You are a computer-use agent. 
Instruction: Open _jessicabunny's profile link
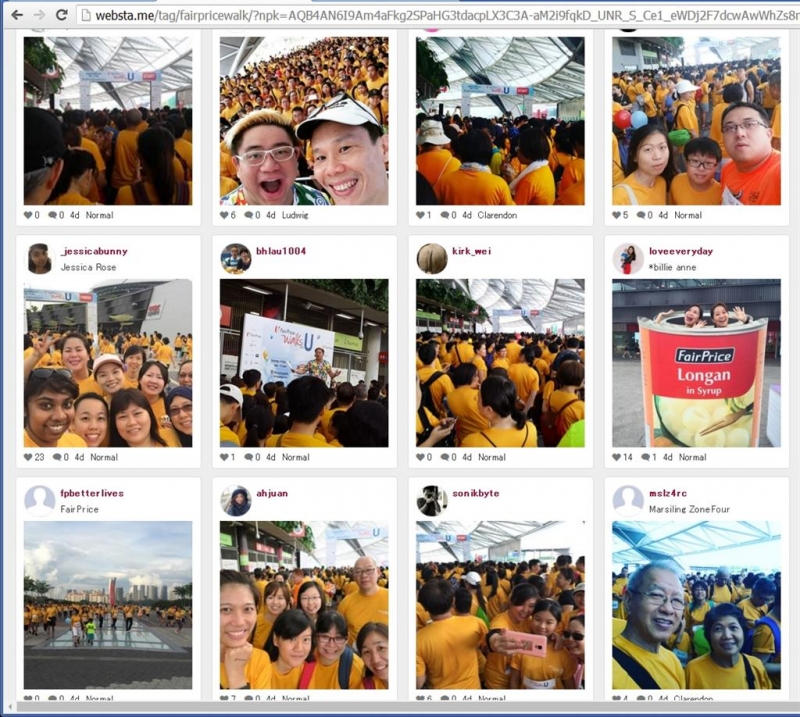[94, 251]
